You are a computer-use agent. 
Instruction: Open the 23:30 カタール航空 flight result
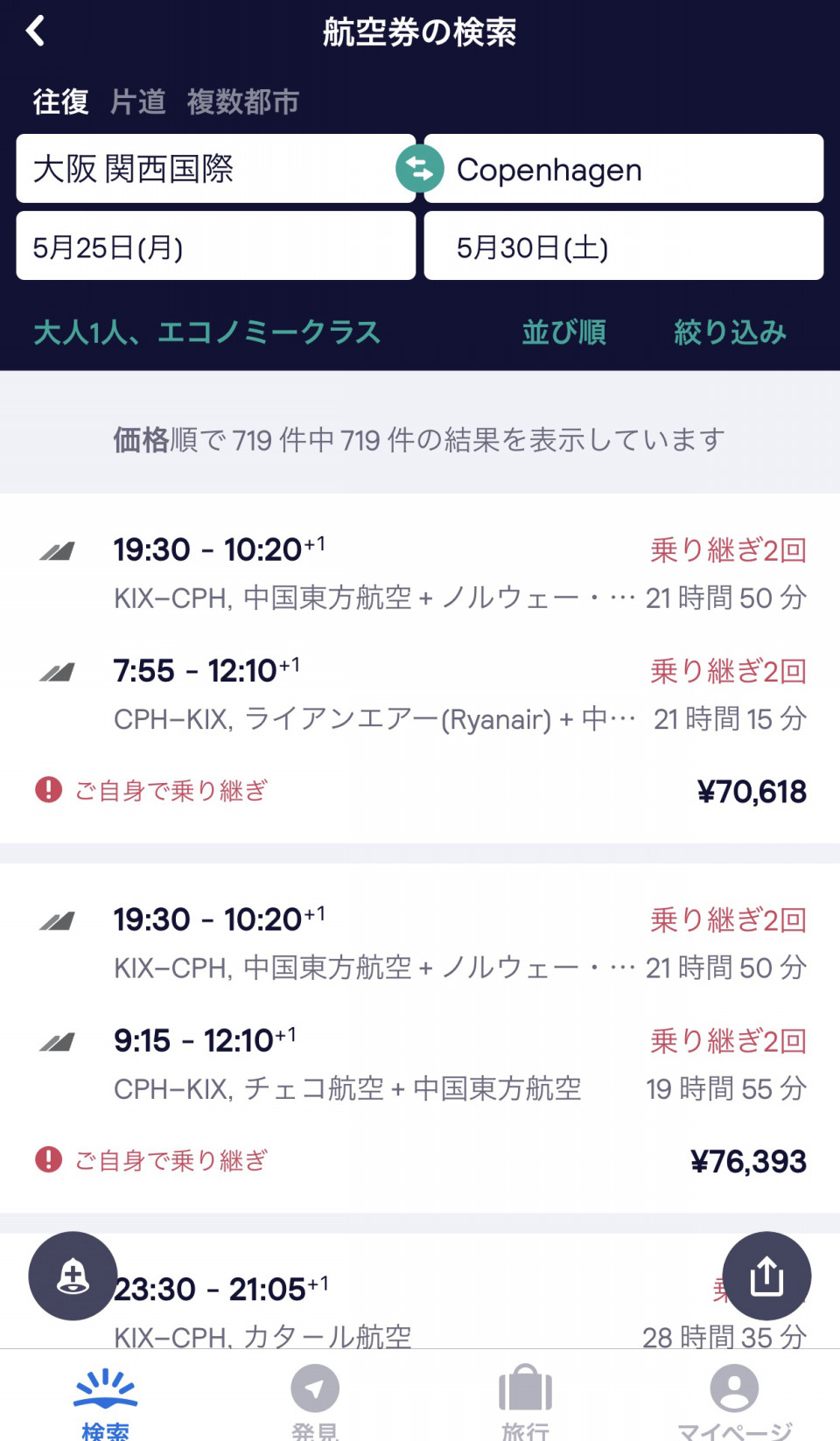tap(420, 1291)
